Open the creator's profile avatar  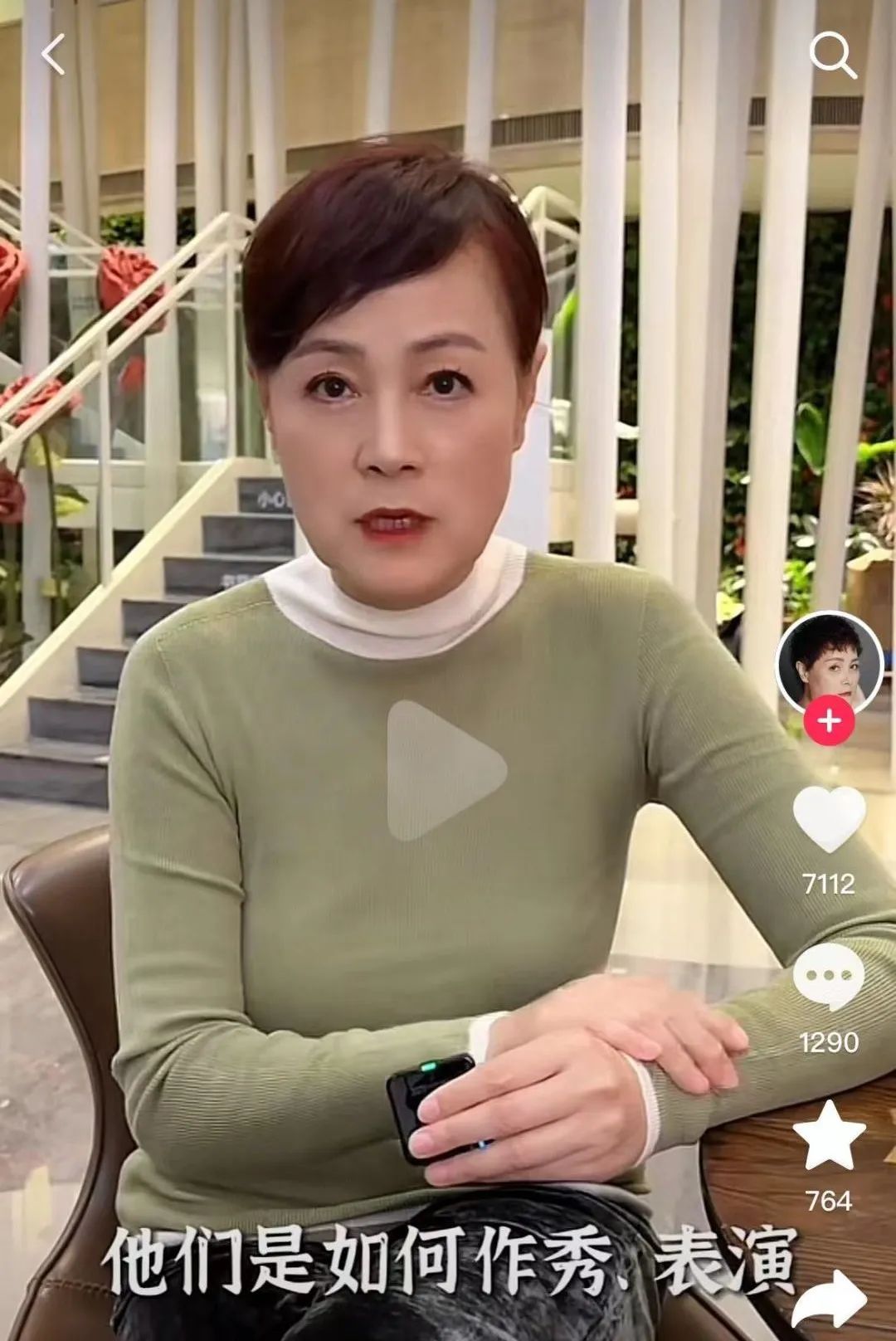(x=828, y=661)
